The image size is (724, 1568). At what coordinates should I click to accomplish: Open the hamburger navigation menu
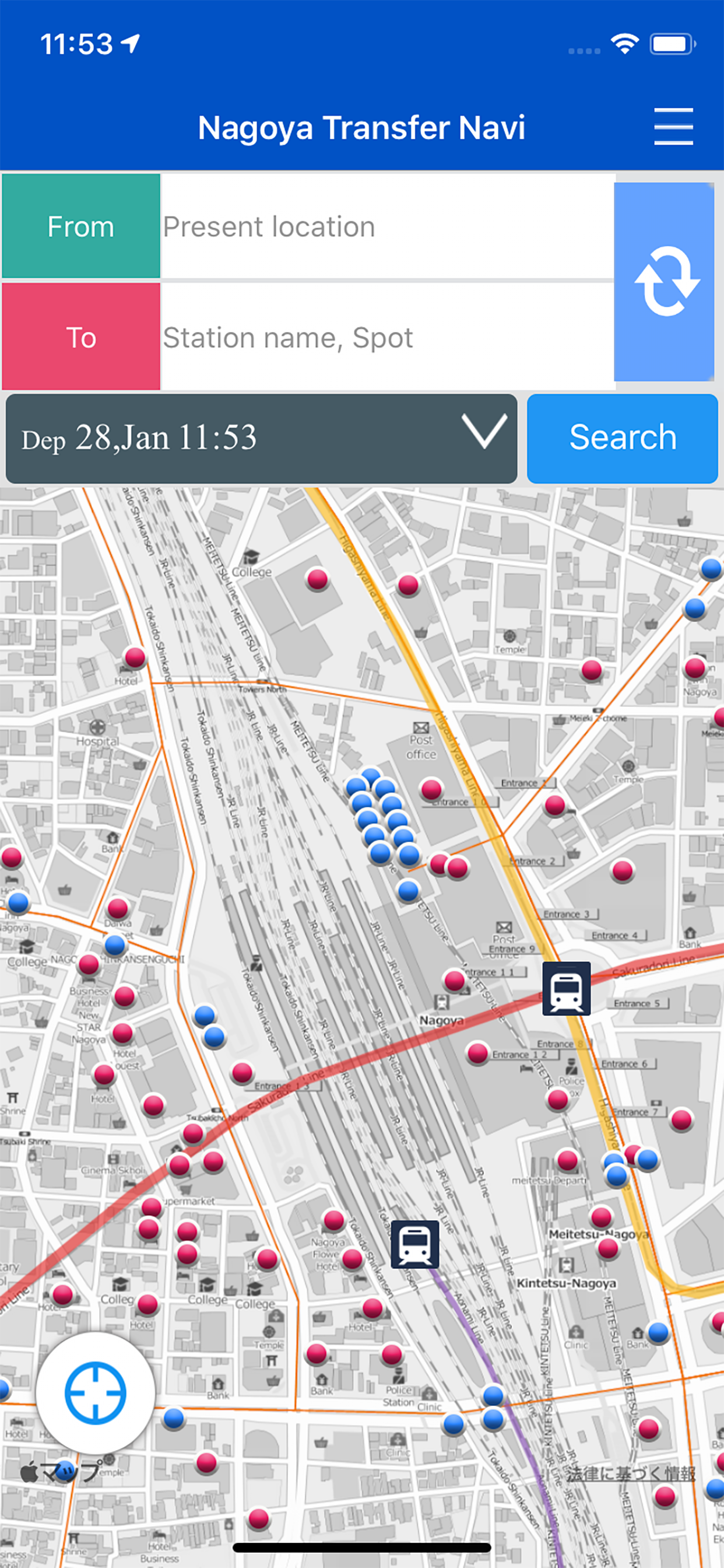click(674, 127)
